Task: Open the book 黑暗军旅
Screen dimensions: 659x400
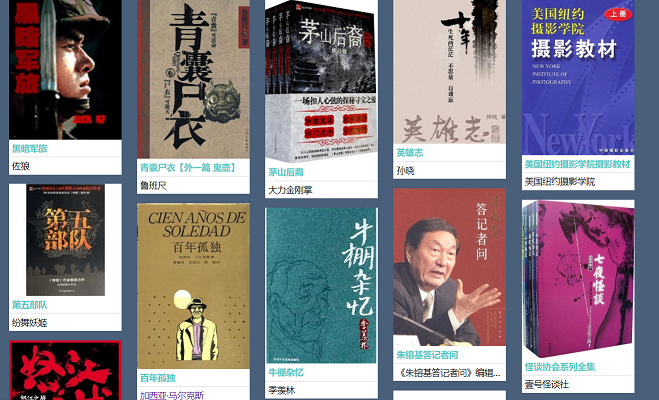Action: 65,68
